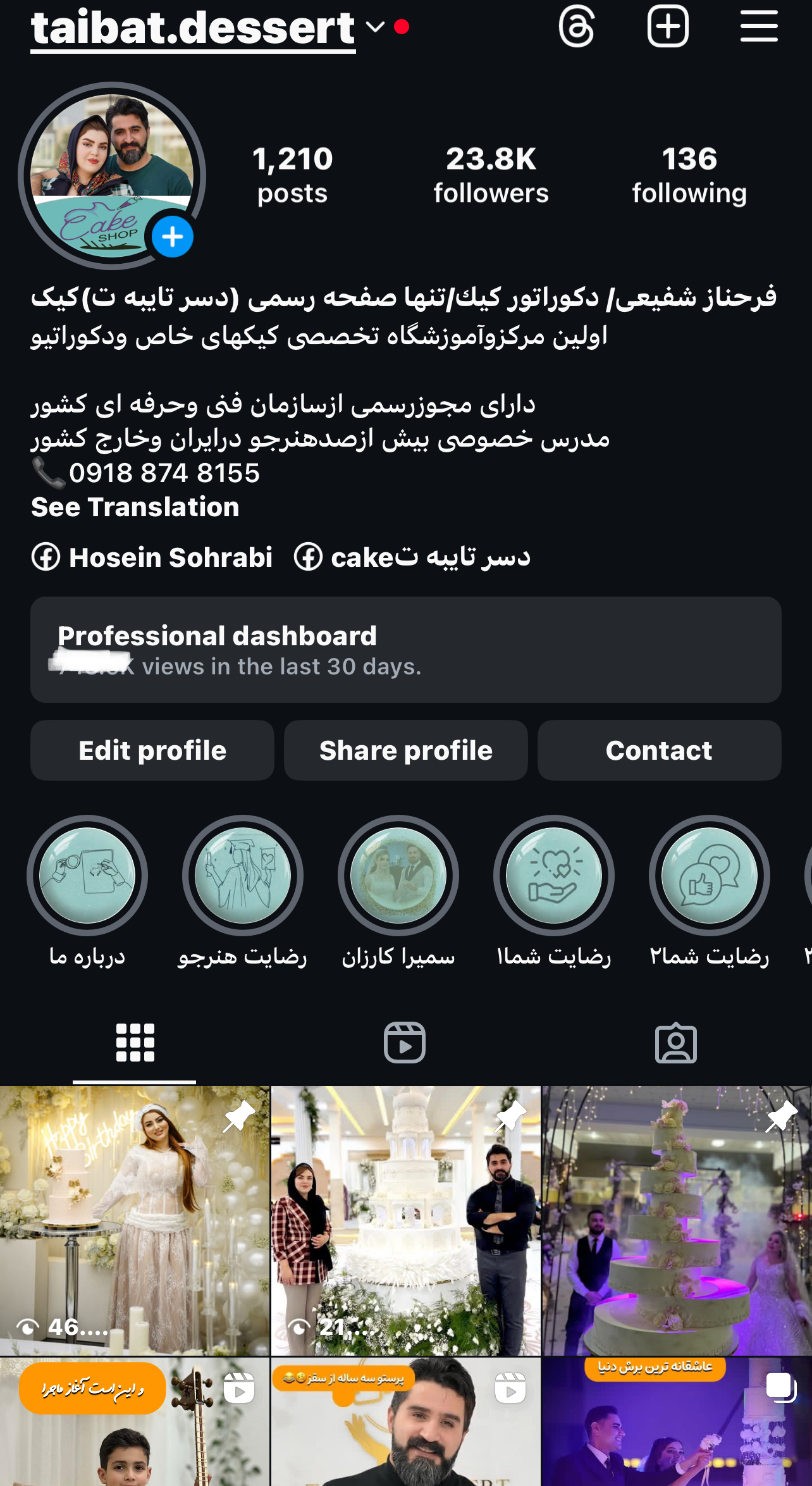
Task: Open the Hosein Sohrabi Facebook link
Action: [x=152, y=557]
